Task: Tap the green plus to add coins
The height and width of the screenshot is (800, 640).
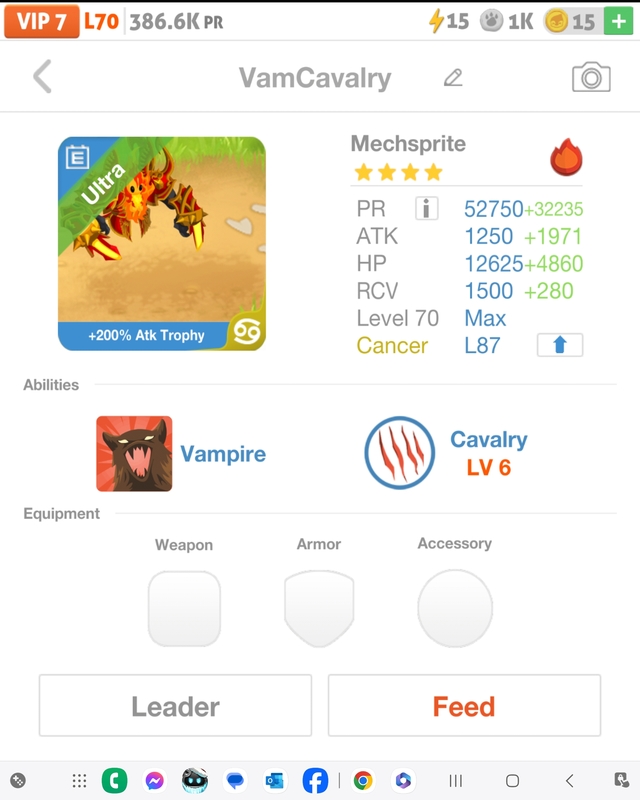Action: point(618,21)
